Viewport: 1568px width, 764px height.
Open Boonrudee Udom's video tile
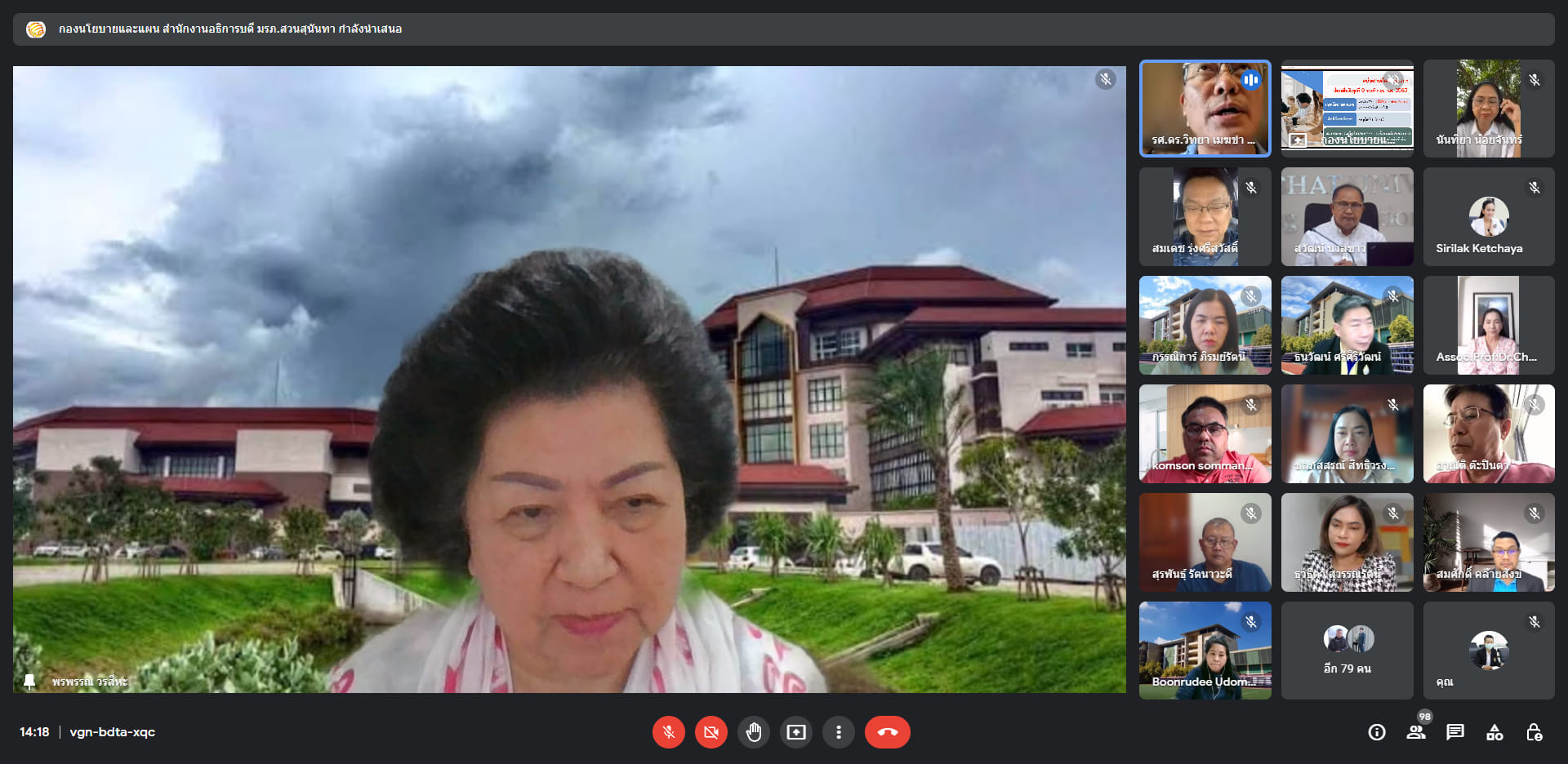coord(1205,651)
